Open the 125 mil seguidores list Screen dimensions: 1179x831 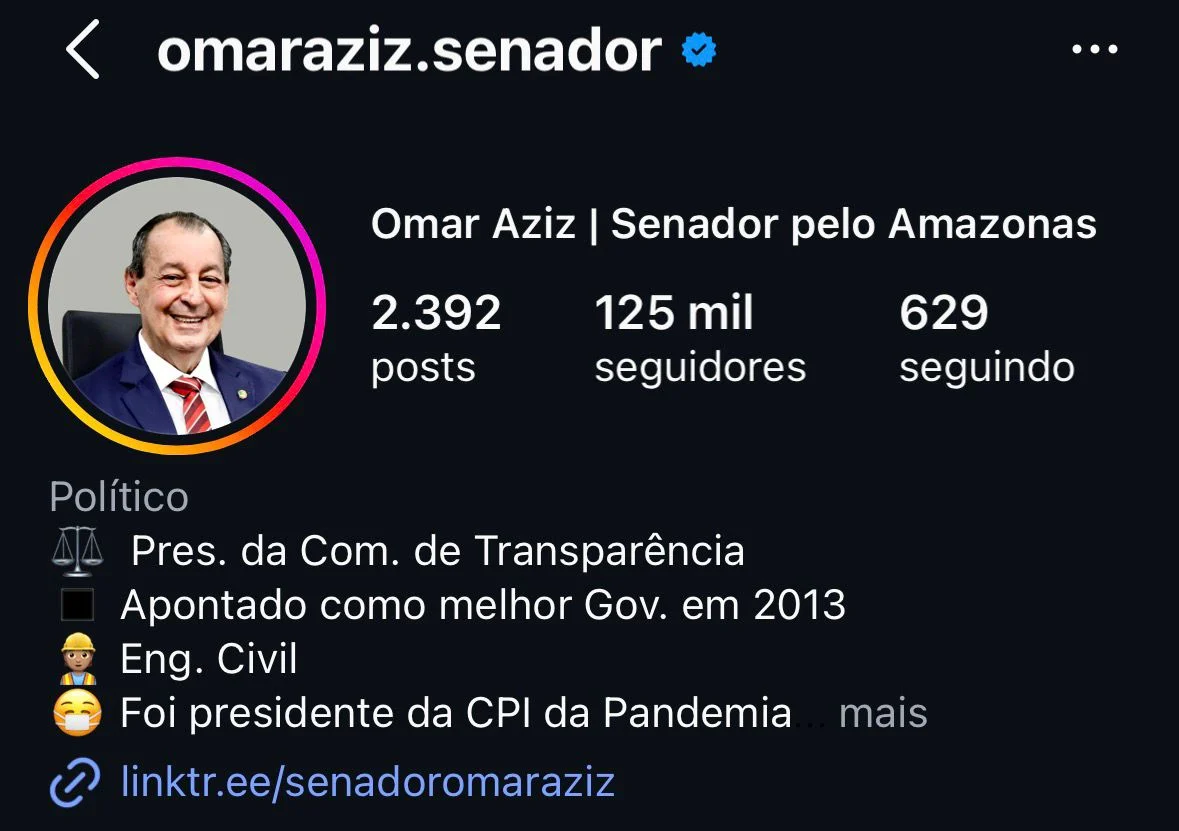coord(699,339)
